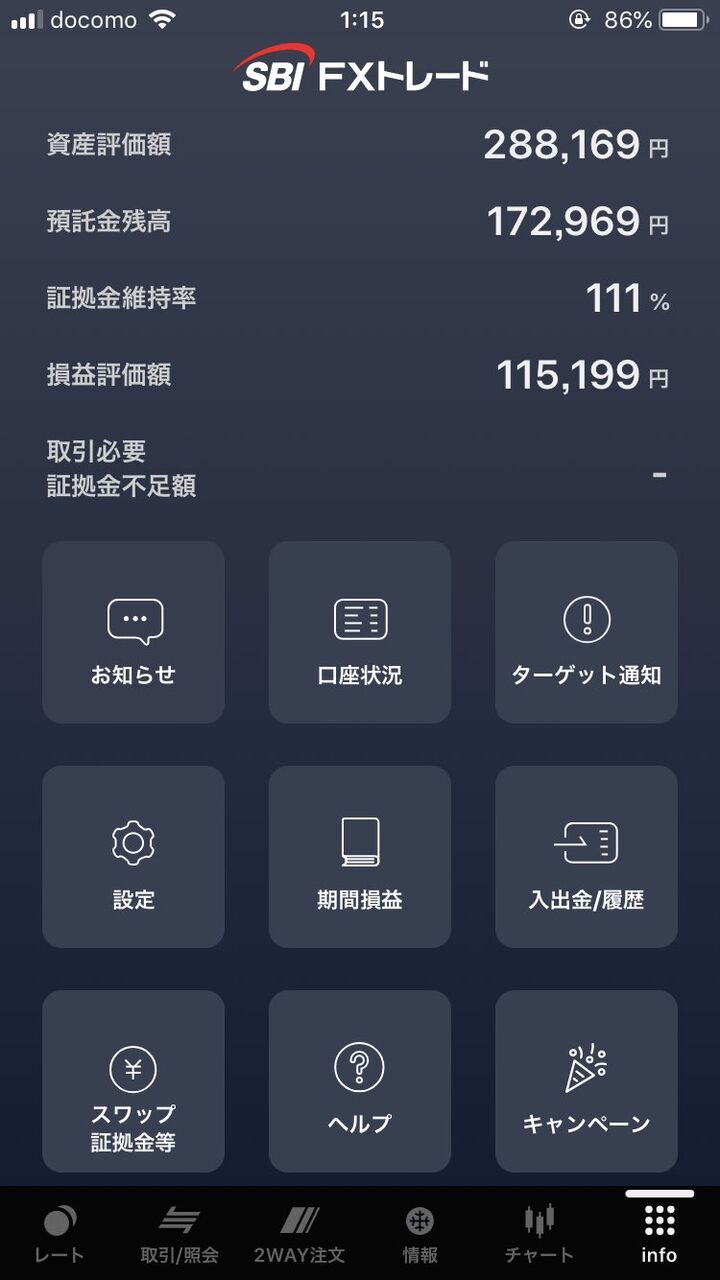Switch to the レート rates tab
Image resolution: width=720 pixels, height=1280 pixels.
pyautogui.click(x=59, y=1234)
